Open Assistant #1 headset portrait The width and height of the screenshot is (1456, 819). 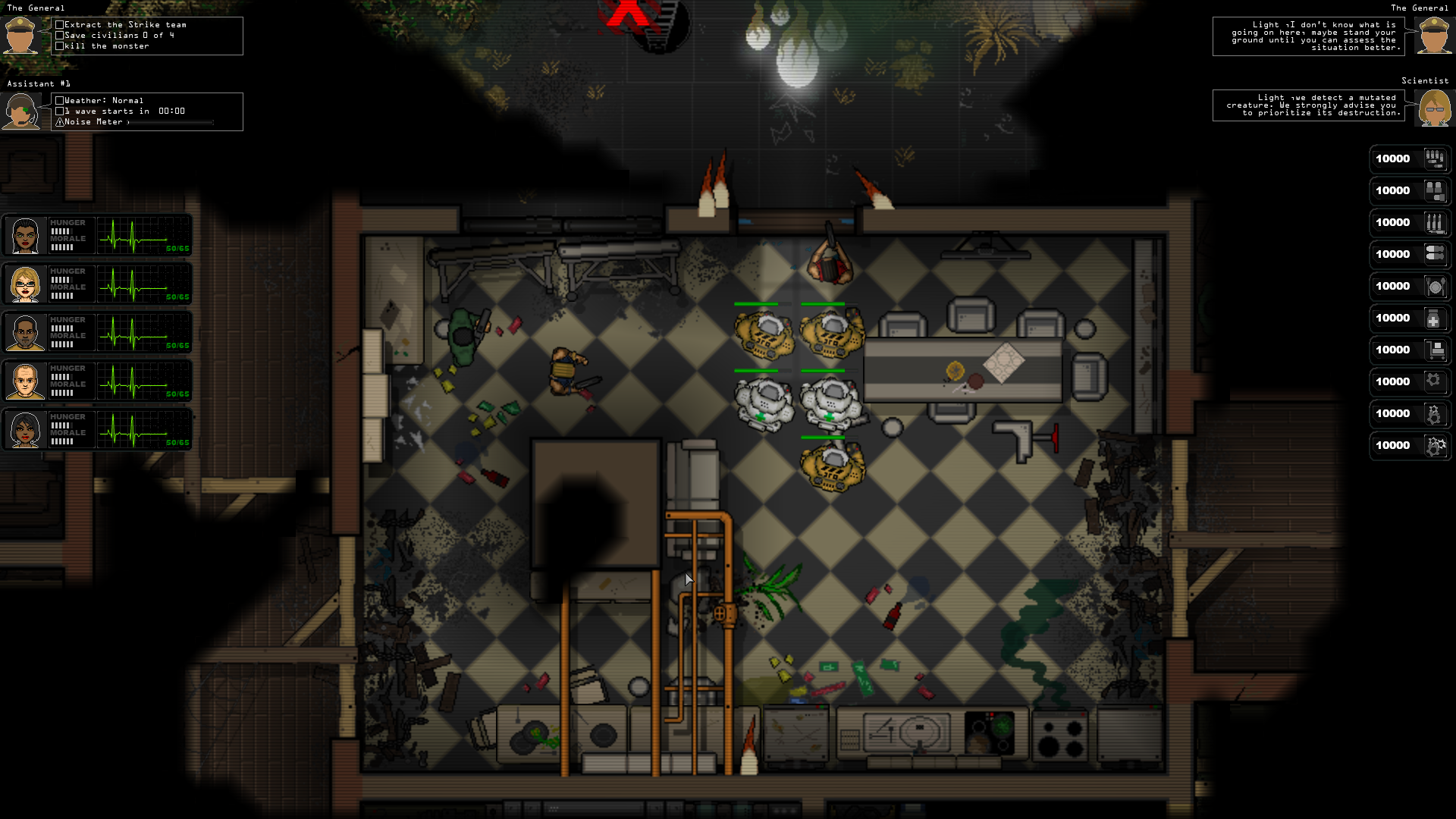[22, 112]
